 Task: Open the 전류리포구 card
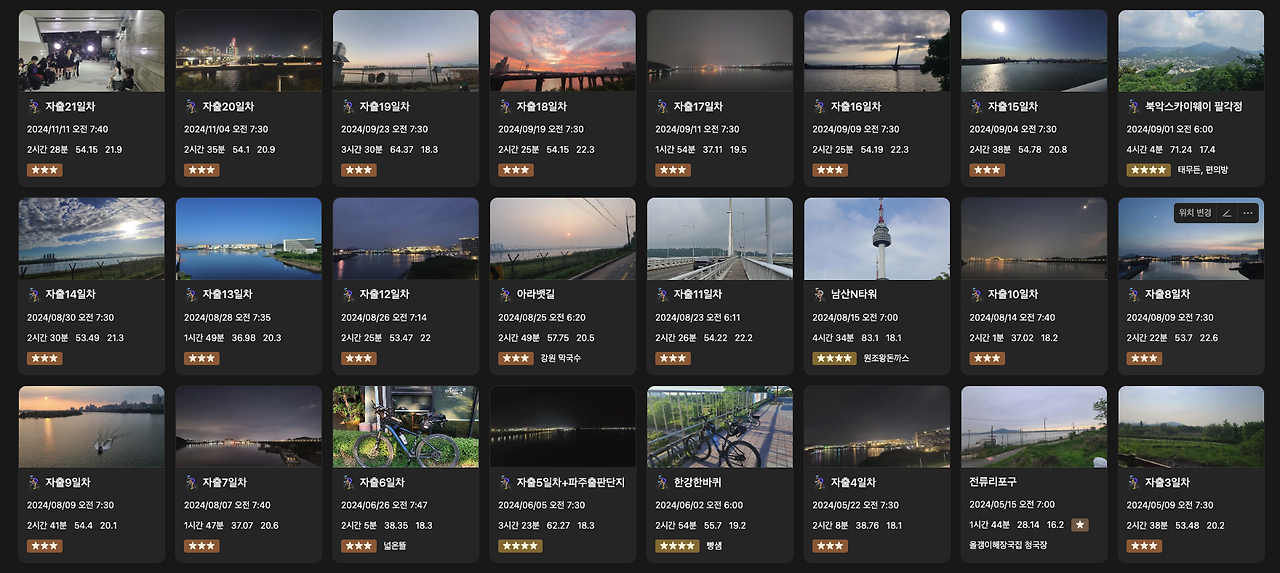[x=1034, y=474]
